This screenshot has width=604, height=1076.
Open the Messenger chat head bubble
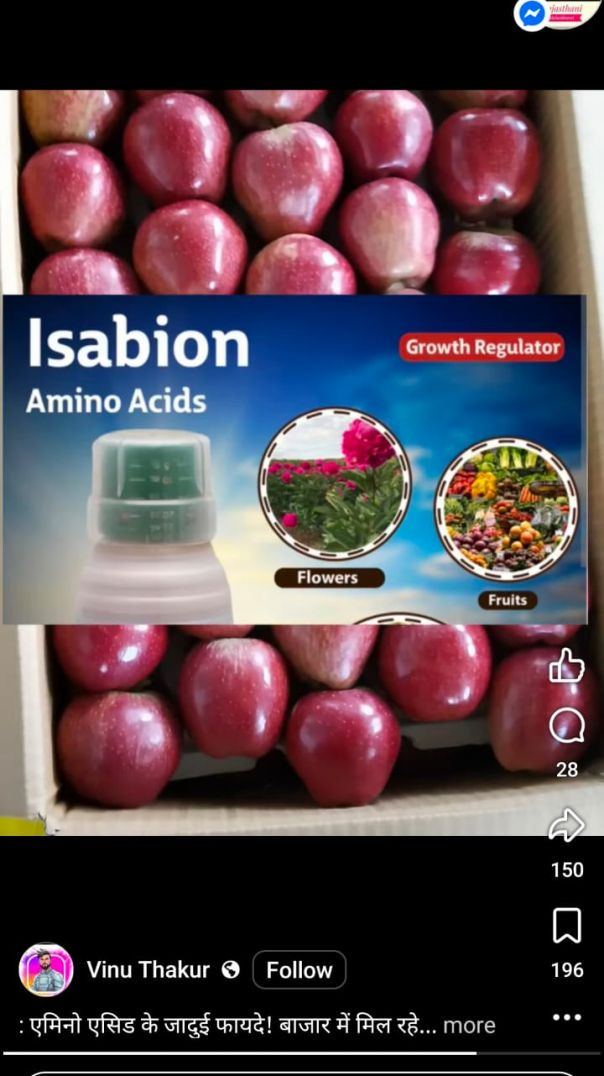[x=532, y=14]
